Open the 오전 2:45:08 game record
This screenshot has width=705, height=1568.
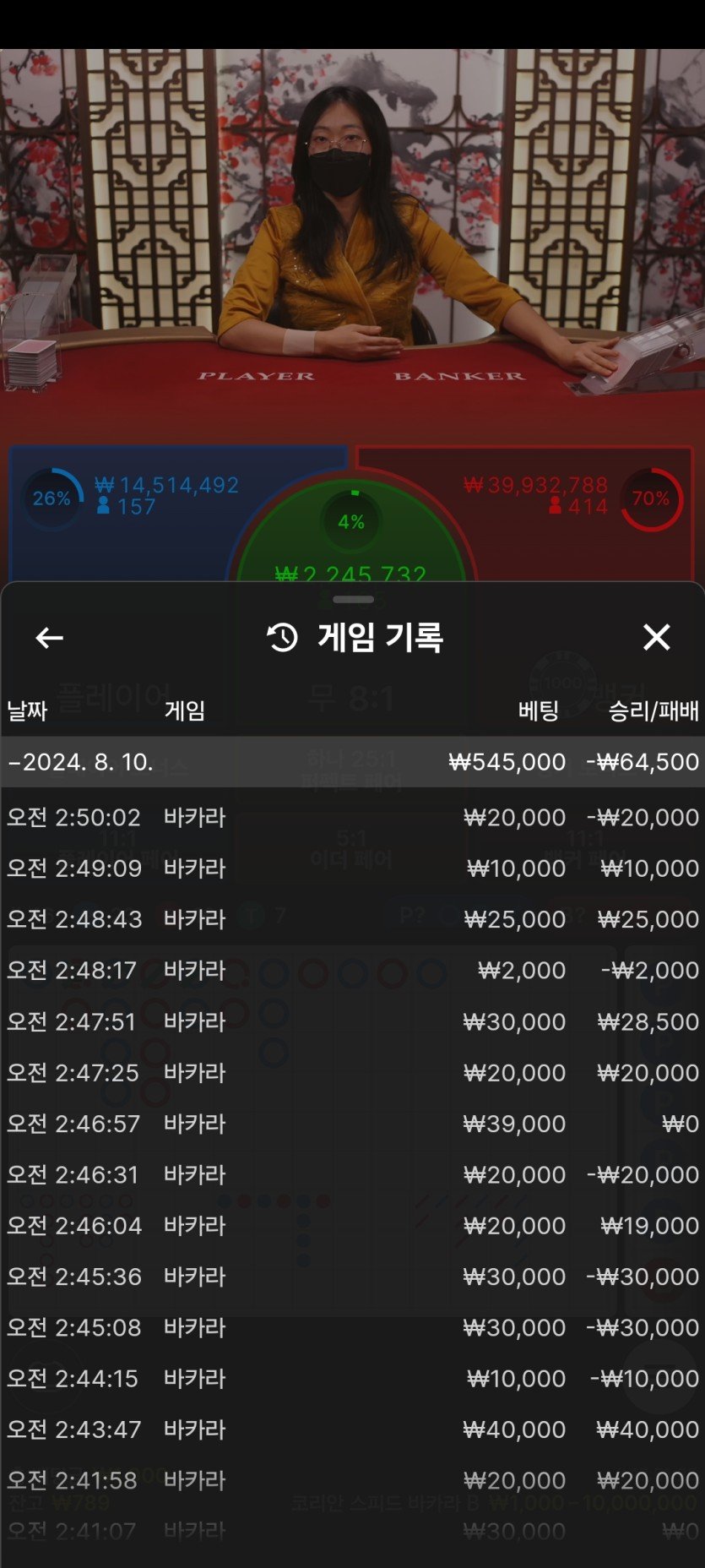[x=352, y=1327]
